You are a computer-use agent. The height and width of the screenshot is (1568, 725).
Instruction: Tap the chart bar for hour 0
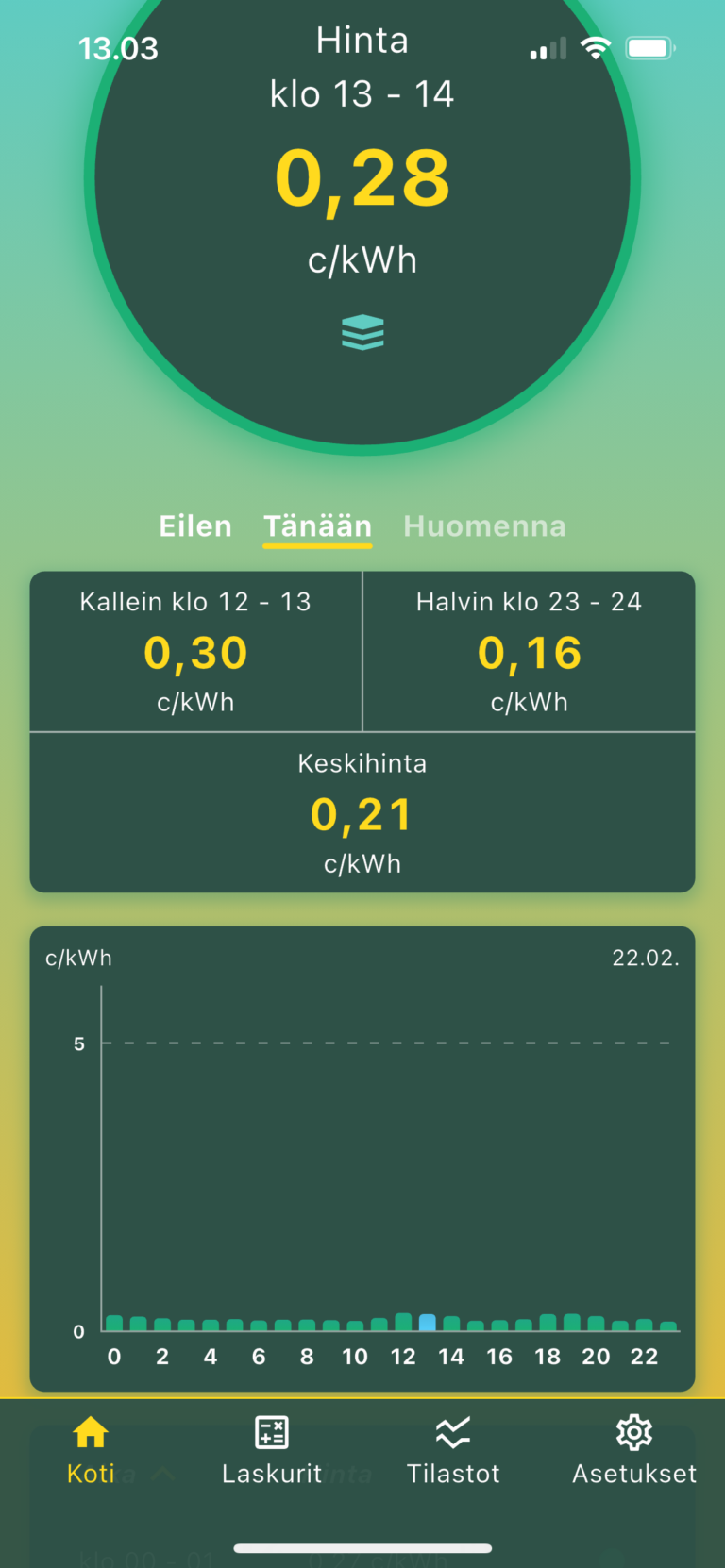click(114, 1325)
